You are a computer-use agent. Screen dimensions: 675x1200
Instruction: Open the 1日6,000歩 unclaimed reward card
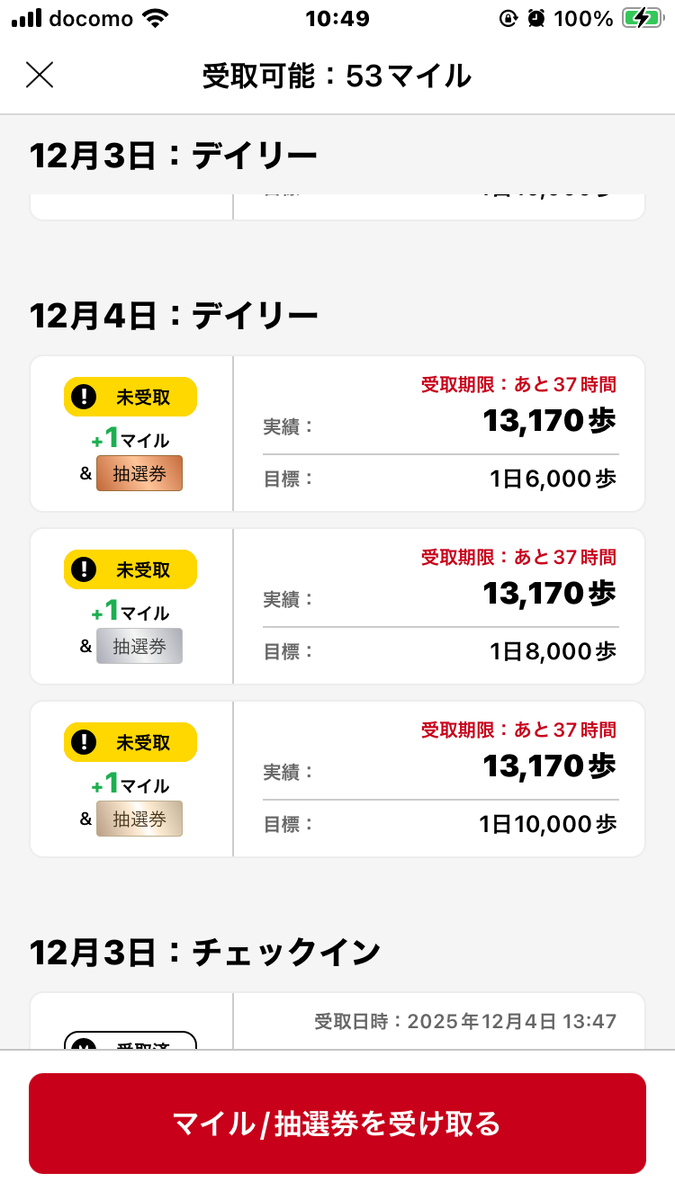click(337, 434)
